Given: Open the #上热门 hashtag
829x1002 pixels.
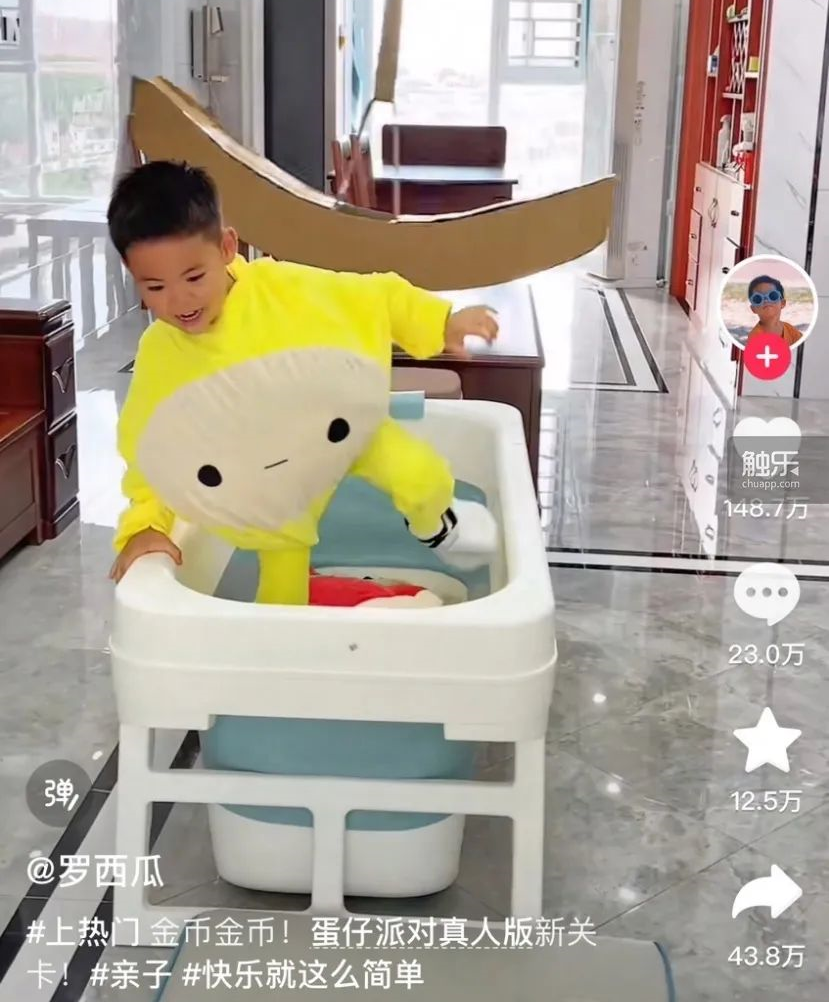Looking at the screenshot, I should (84, 933).
